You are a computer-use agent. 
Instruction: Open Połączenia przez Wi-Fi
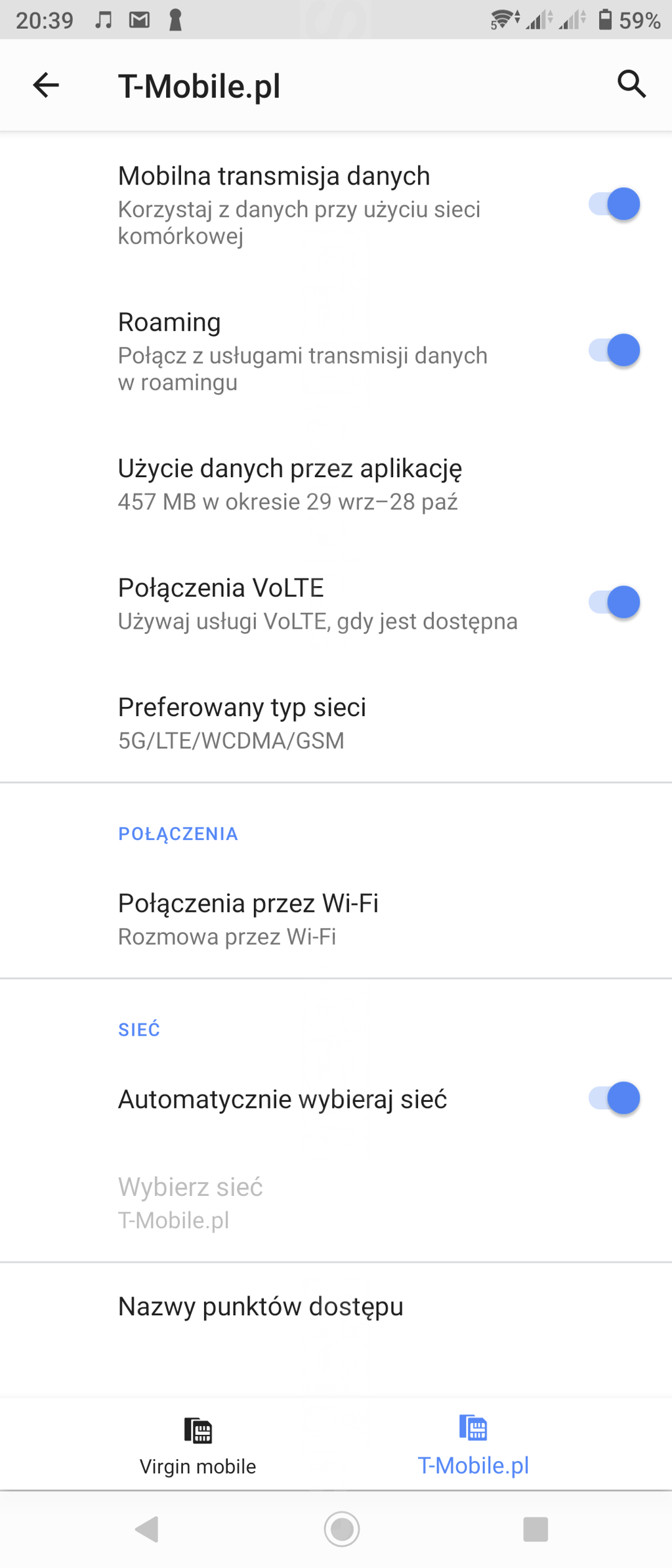tap(248, 919)
